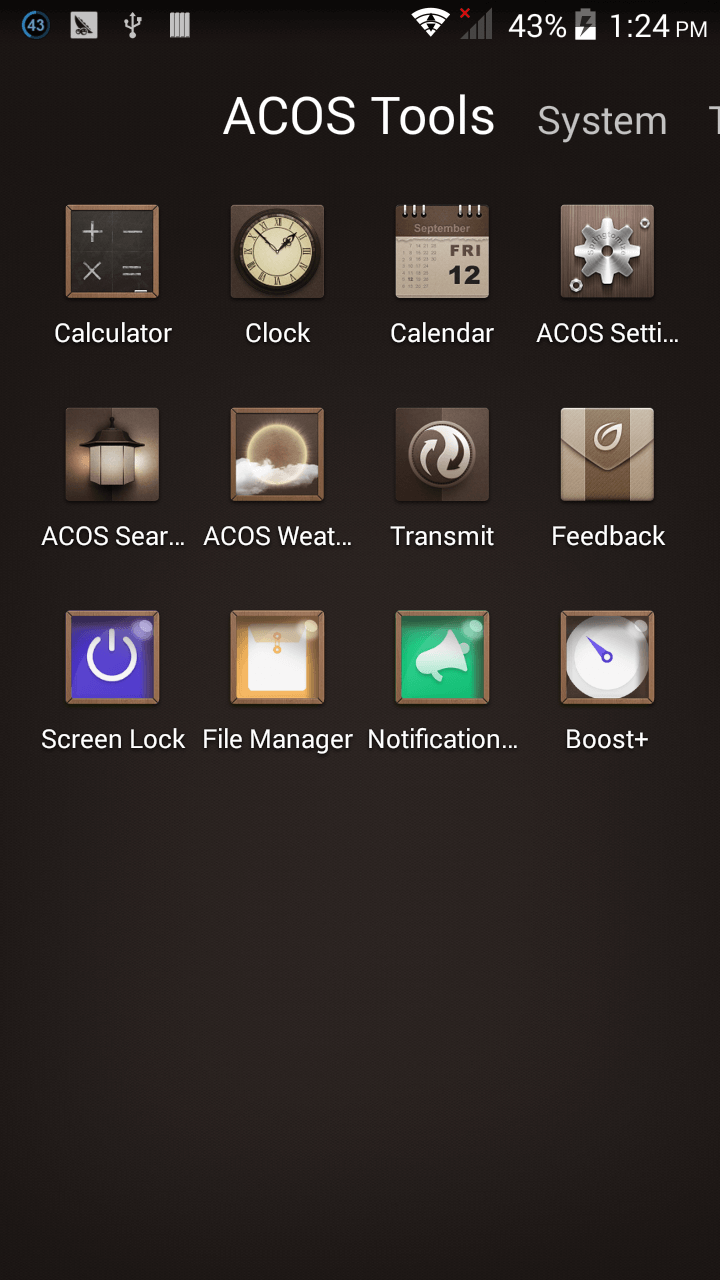Open the Calendar app
The height and width of the screenshot is (1280, 720).
pyautogui.click(x=442, y=252)
